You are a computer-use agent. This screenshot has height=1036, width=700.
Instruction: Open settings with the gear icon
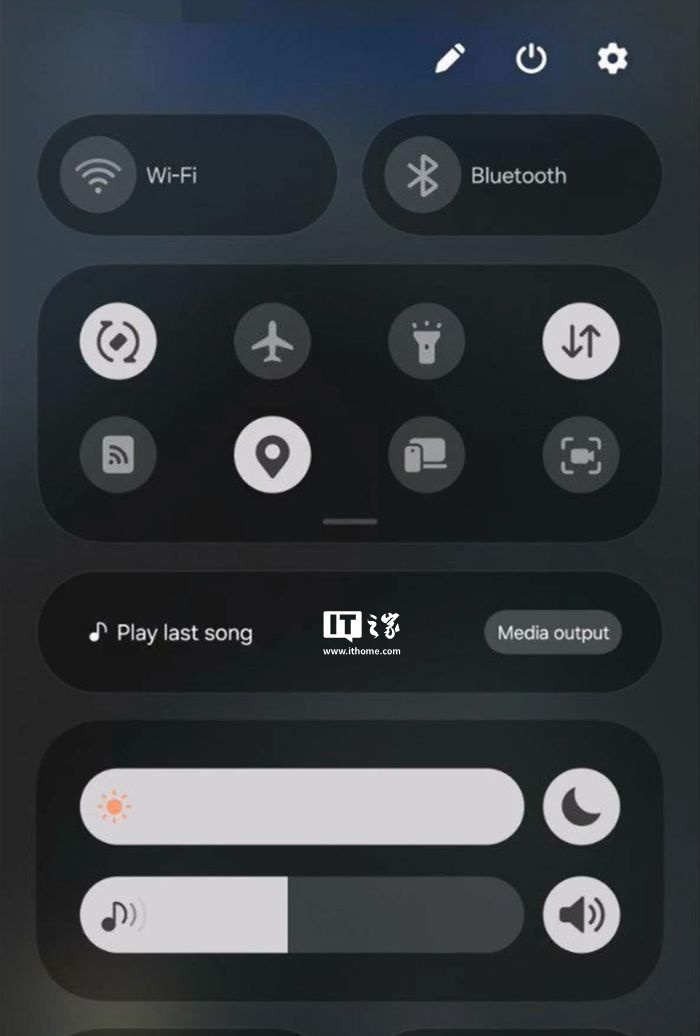612,60
